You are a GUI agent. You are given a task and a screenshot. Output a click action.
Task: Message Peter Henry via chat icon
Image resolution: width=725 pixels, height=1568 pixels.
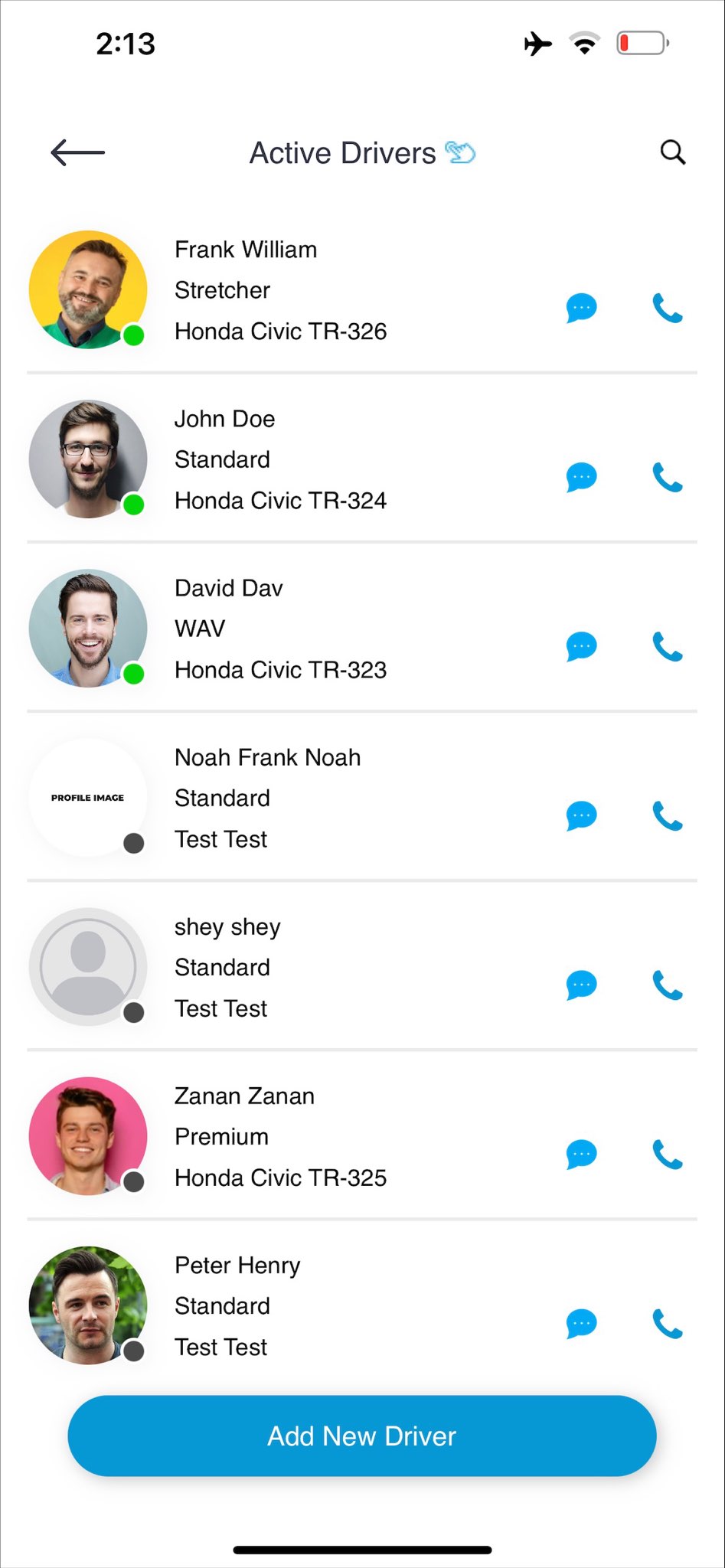point(581,1323)
